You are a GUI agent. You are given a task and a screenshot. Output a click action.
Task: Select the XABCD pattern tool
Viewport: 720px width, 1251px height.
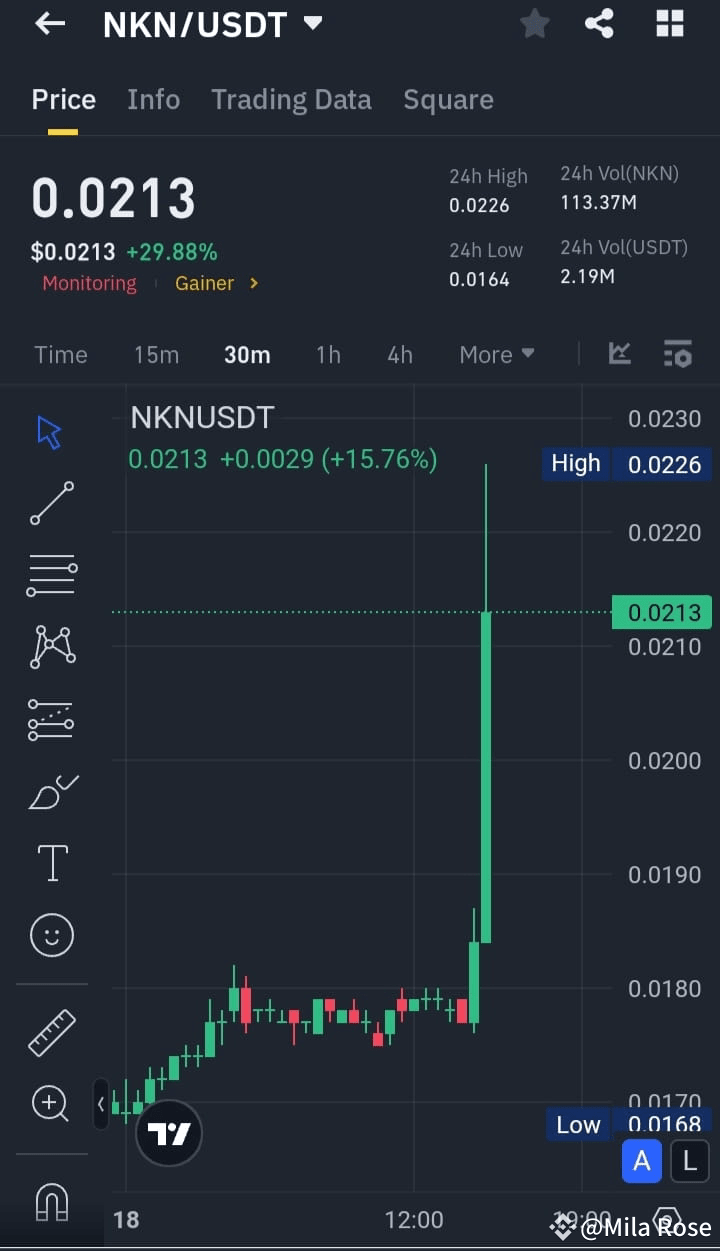tap(51, 645)
